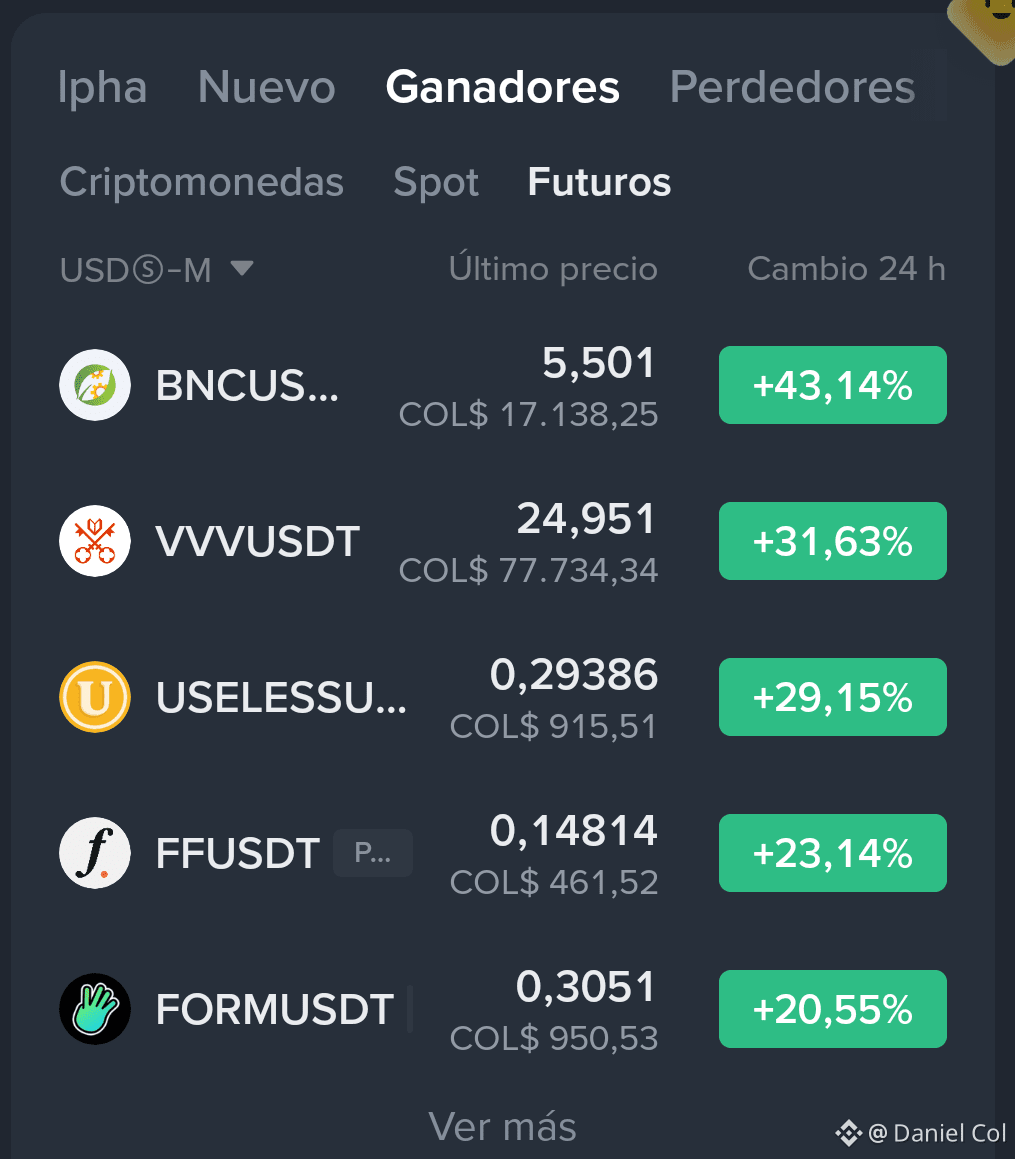Sort by Cambio 24 h column
This screenshot has height=1159, width=1015.
tap(846, 268)
